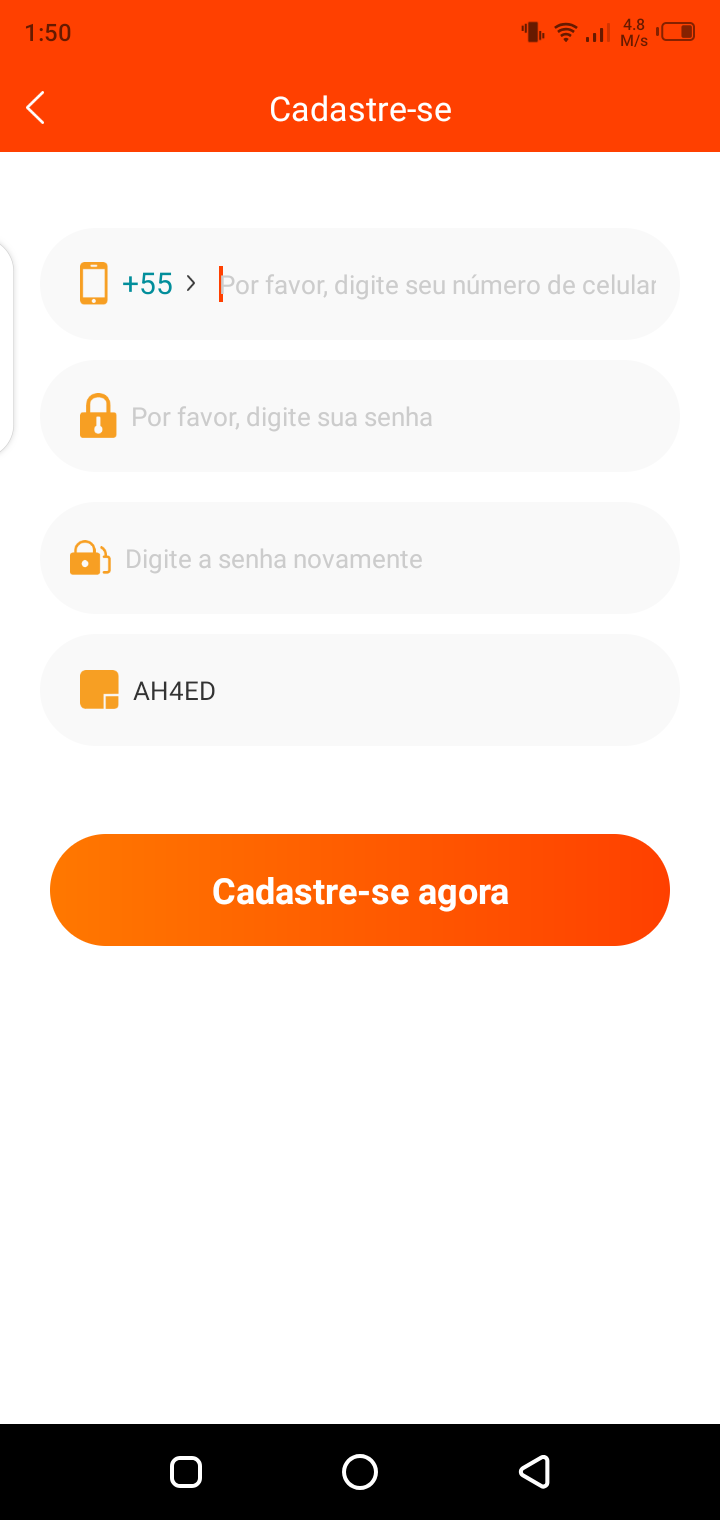Go back from the Cadastre-se screen
Image resolution: width=720 pixels, height=1520 pixels.
(x=36, y=108)
